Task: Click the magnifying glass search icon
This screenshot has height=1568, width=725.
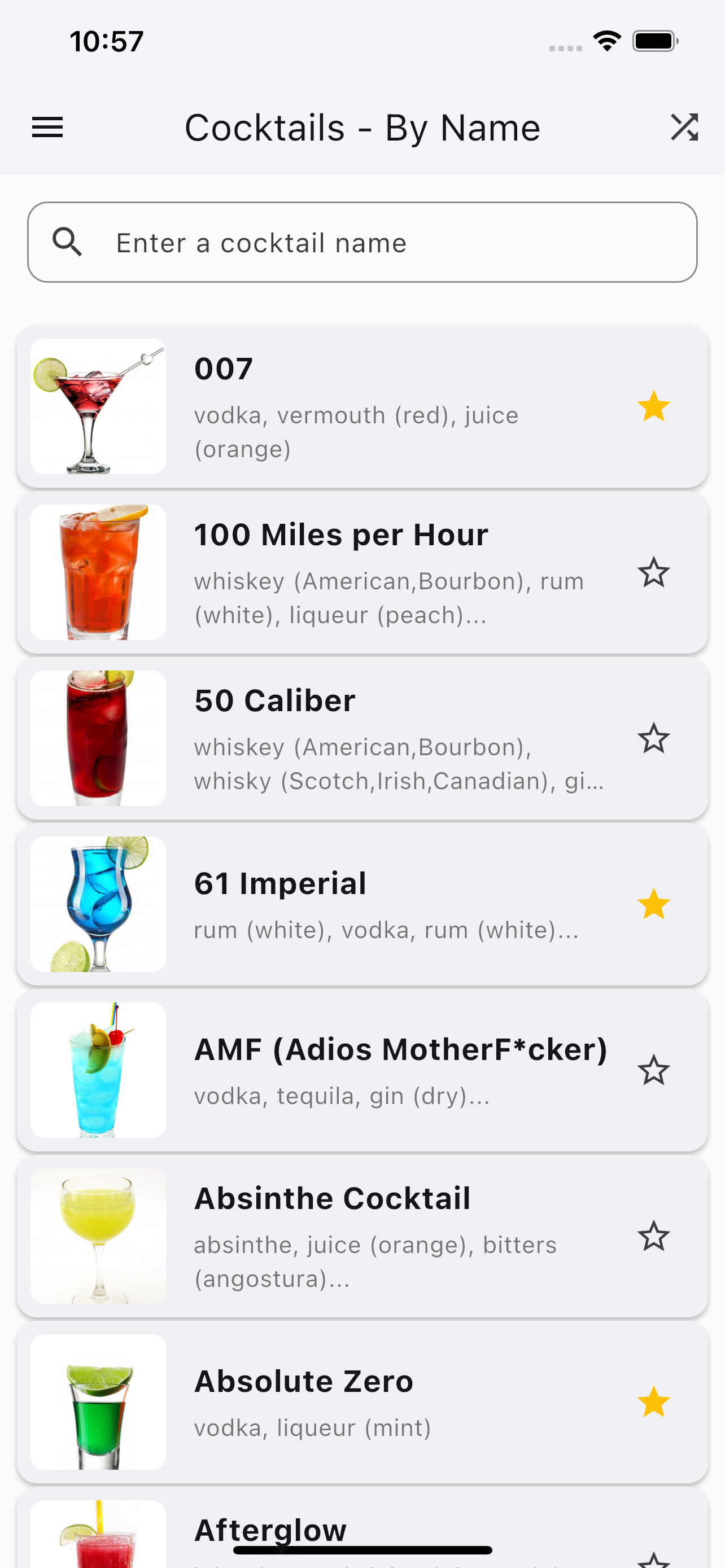Action: [x=68, y=242]
